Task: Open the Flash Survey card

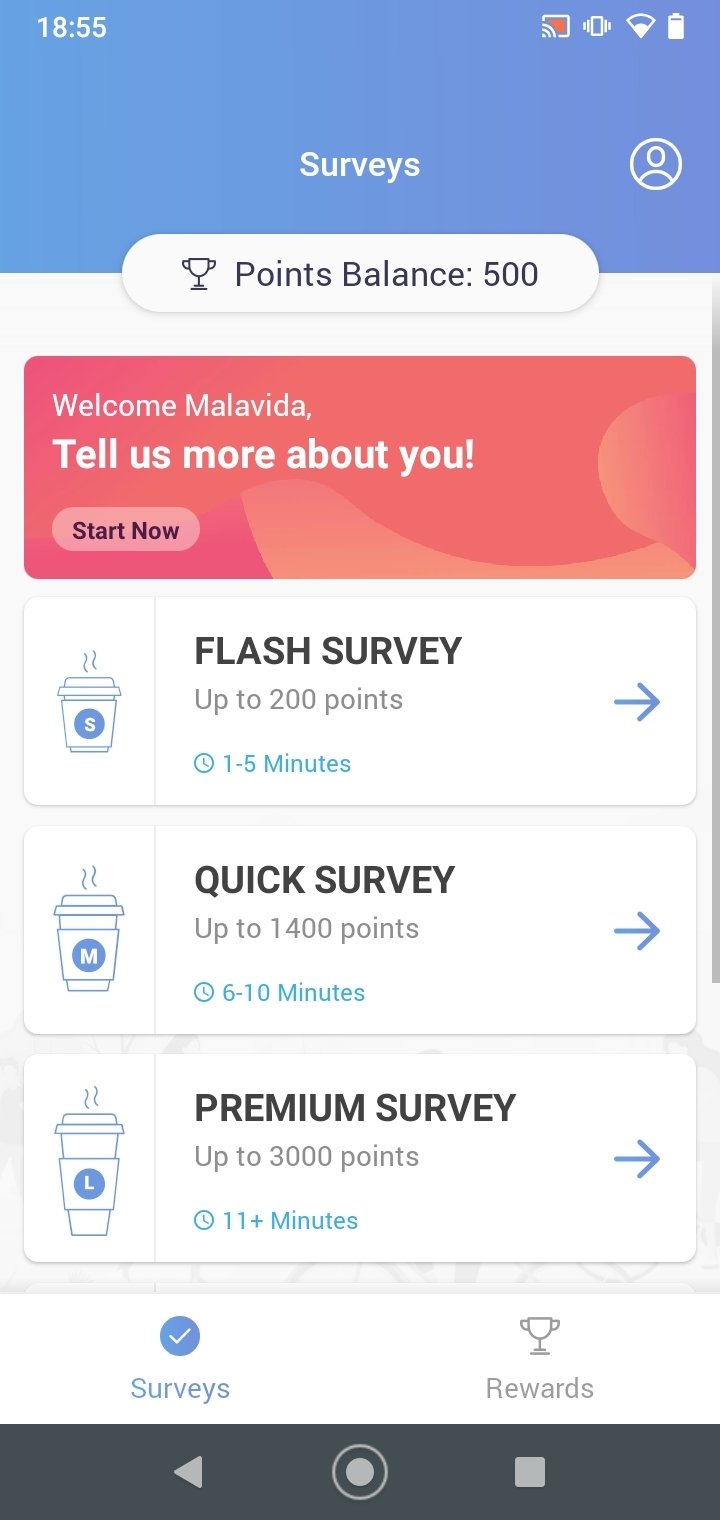Action: (x=360, y=701)
